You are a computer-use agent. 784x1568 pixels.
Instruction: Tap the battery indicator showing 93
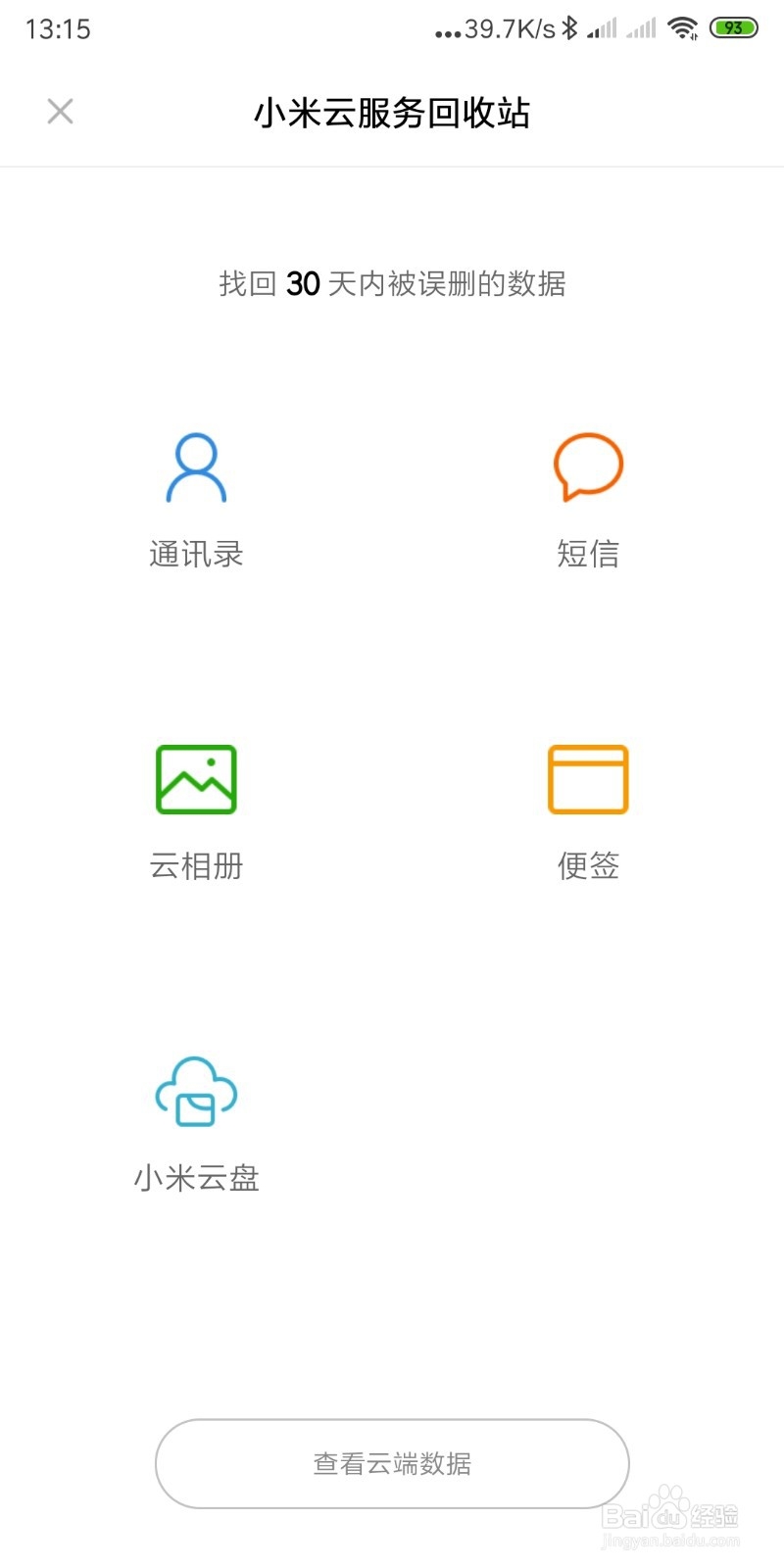click(x=733, y=27)
